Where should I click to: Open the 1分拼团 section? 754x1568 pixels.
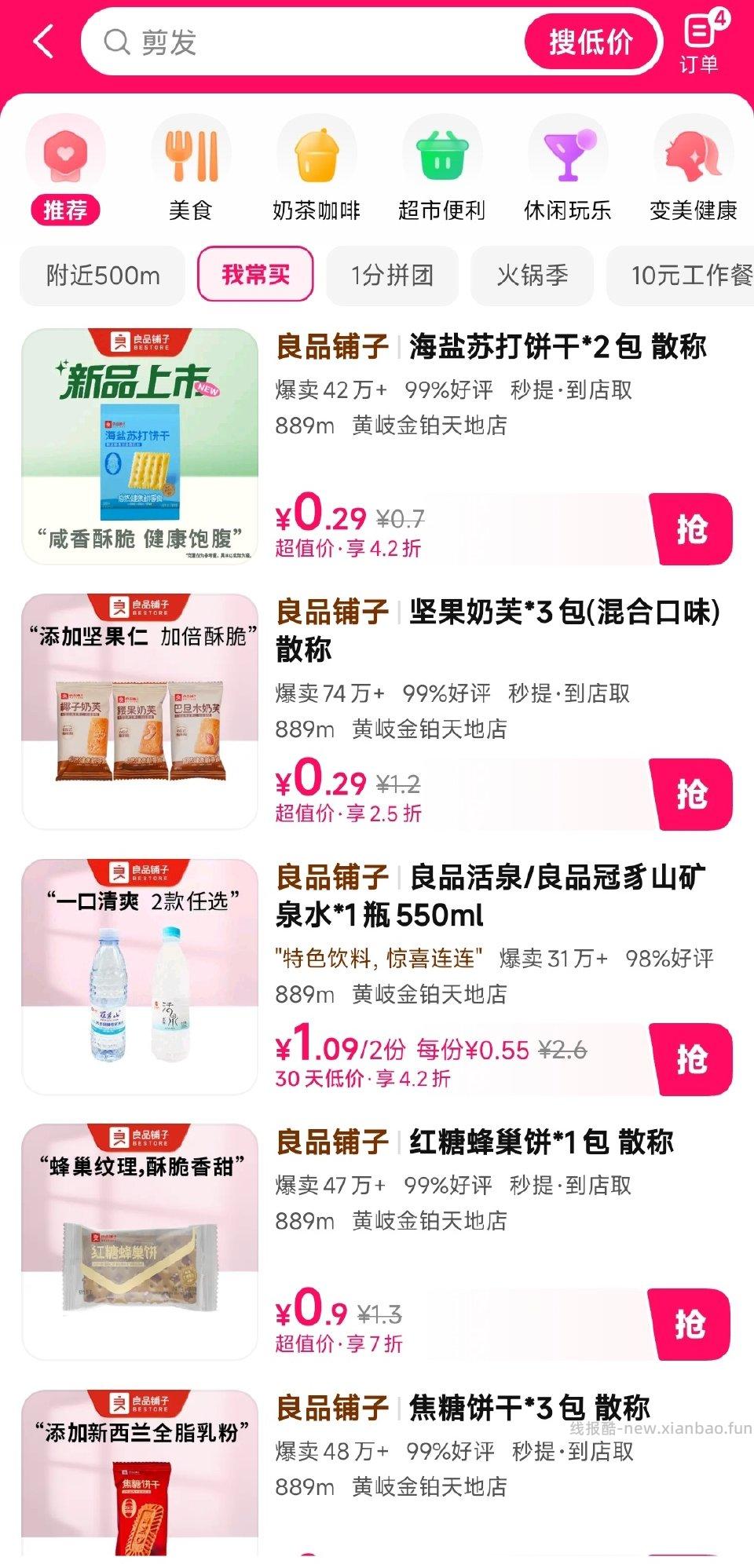coord(391,276)
